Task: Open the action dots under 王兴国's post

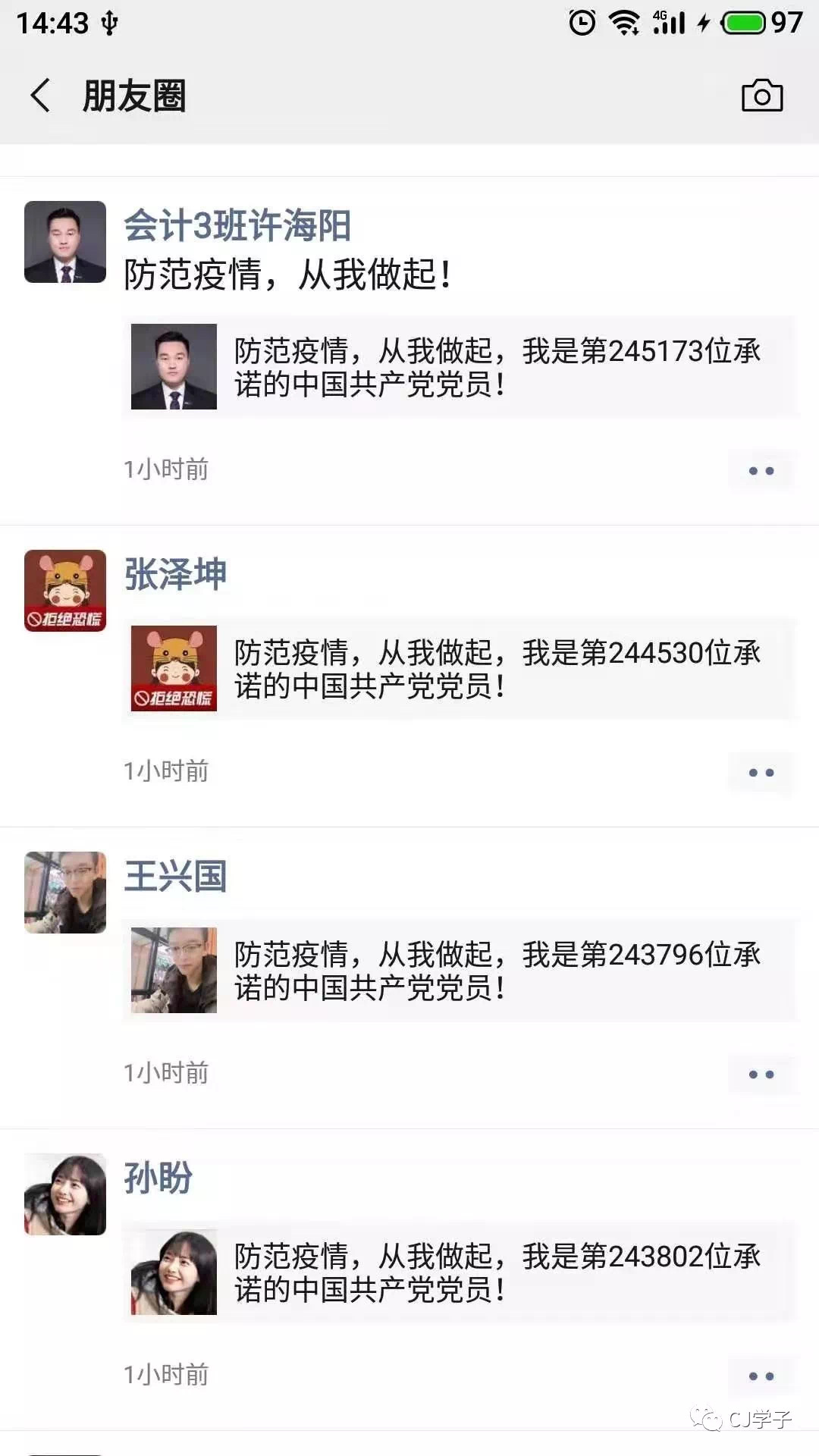Action: [x=761, y=1075]
